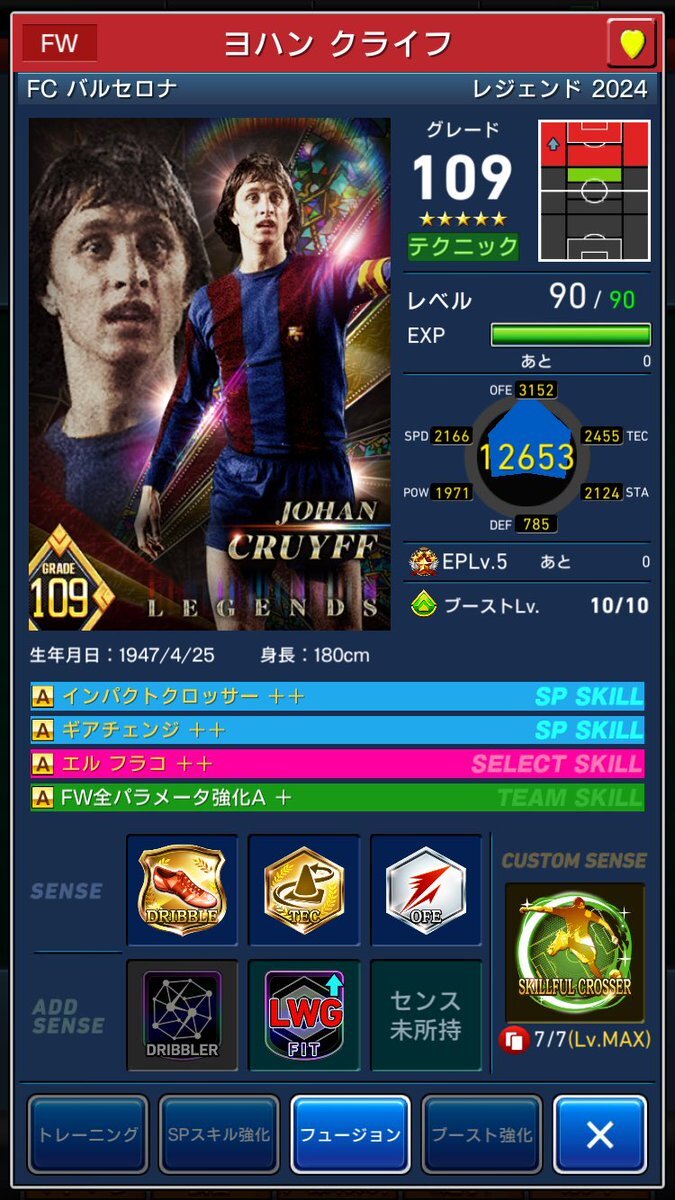Enlarge the Johan Cruyff player card
675x1200 pixels.
tap(210, 375)
